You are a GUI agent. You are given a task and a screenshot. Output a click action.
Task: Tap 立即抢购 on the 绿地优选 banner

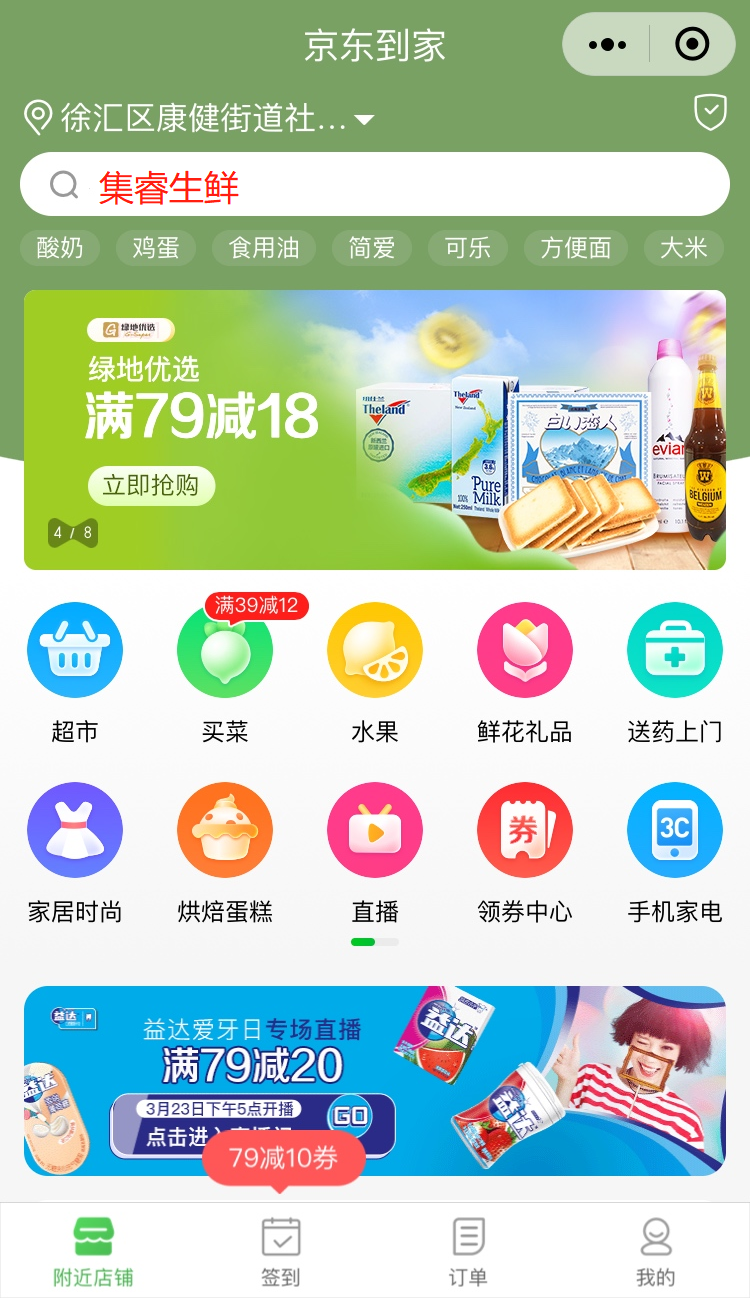point(151,486)
